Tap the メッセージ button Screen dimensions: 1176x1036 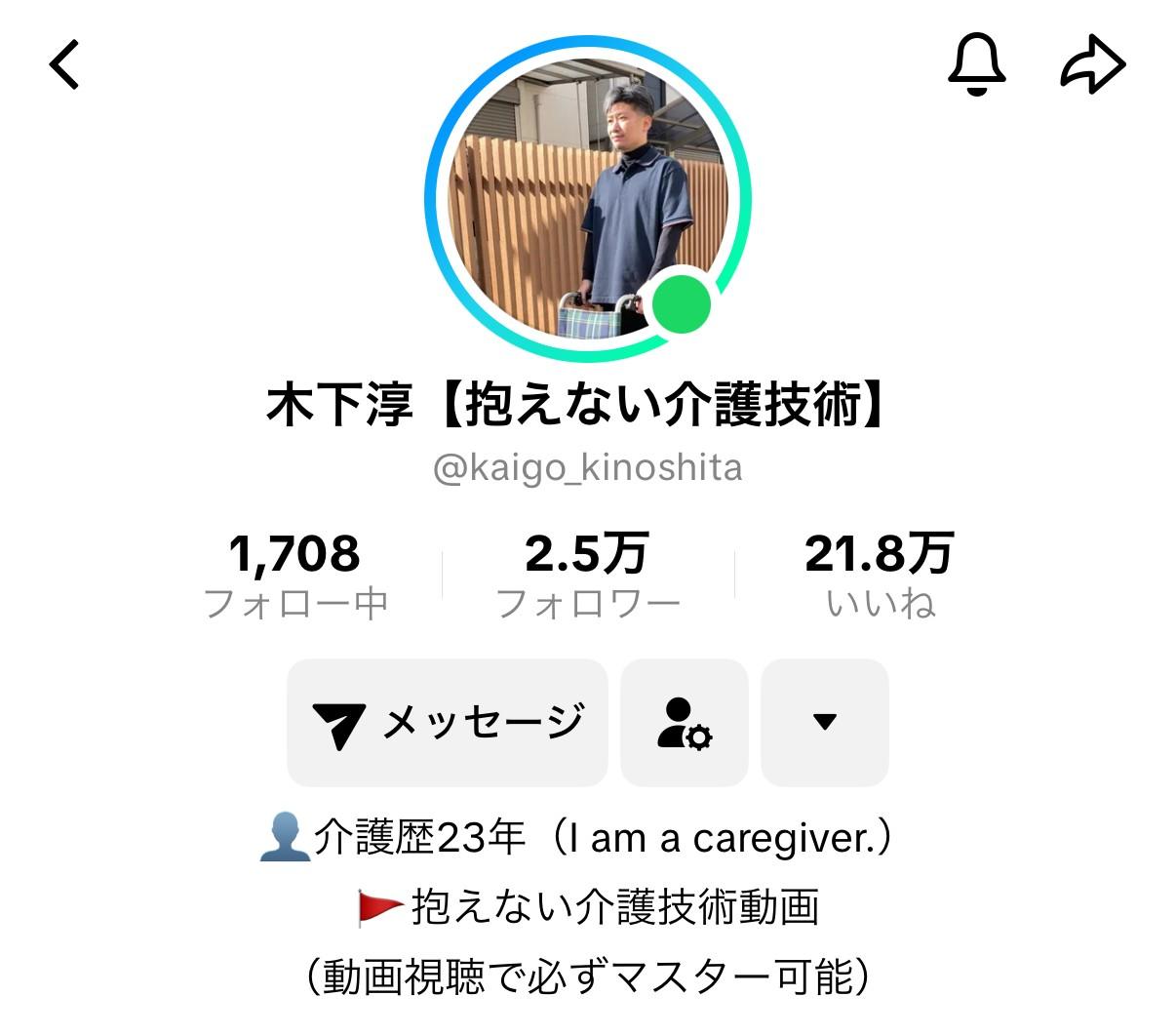[448, 723]
